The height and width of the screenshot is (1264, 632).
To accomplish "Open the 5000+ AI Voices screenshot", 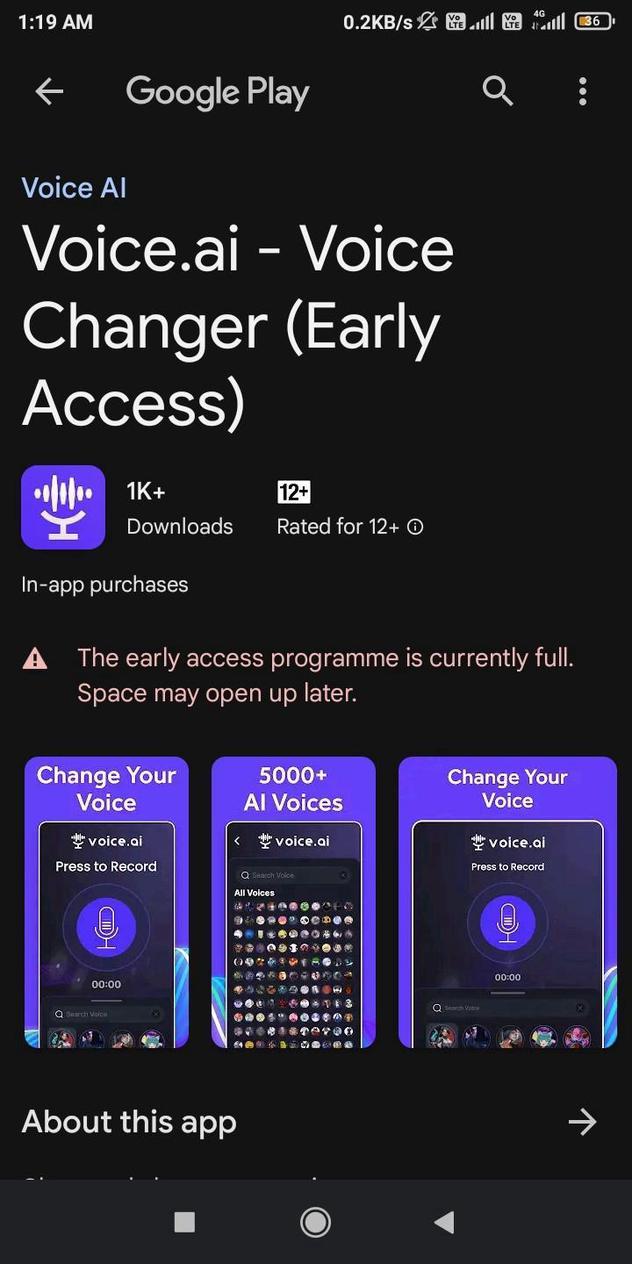I will click(x=293, y=902).
